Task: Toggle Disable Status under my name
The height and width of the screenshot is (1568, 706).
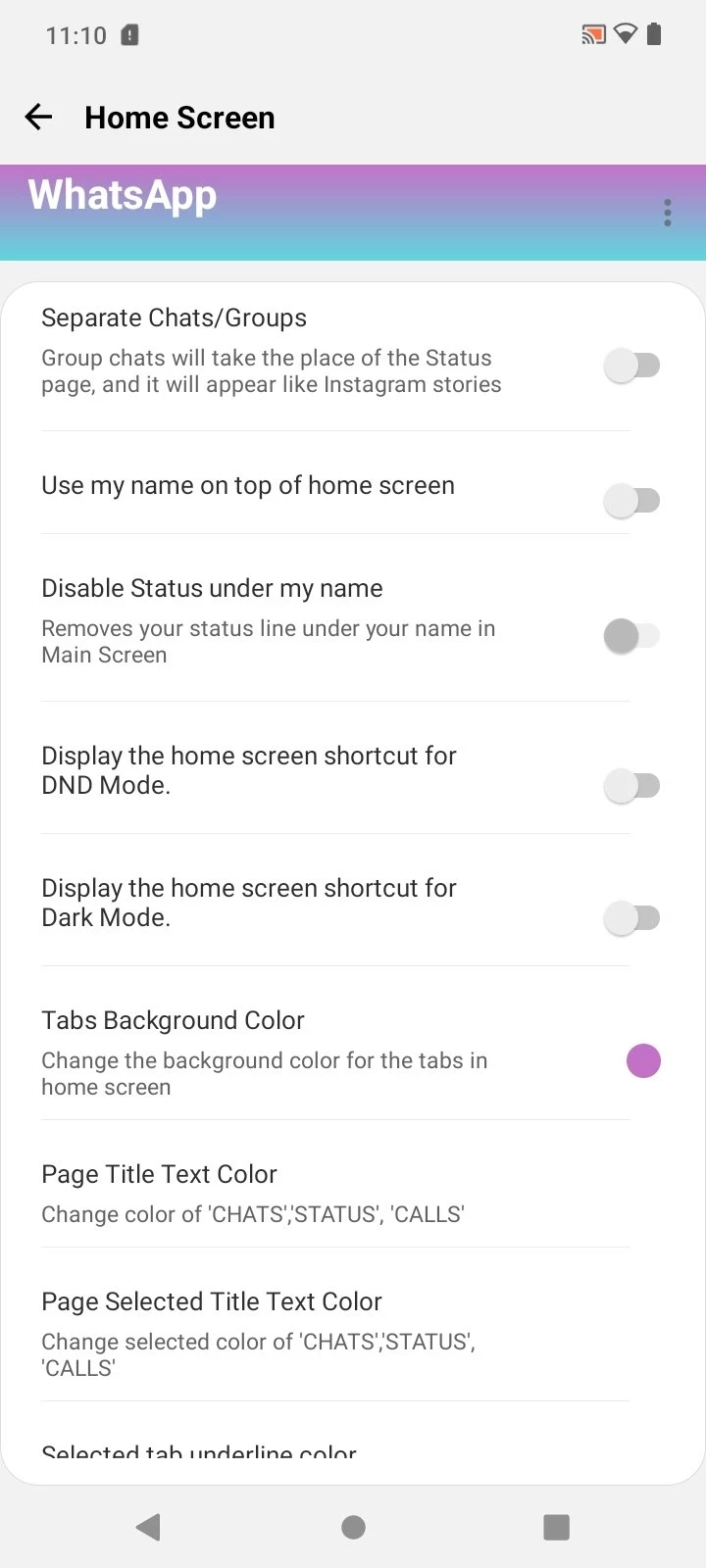Action: [x=631, y=636]
